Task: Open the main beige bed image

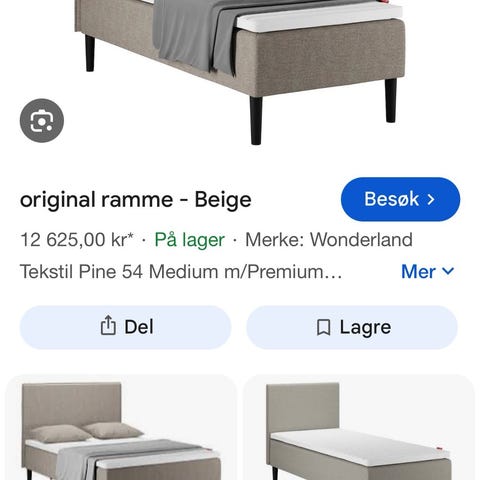Action: click(240, 72)
